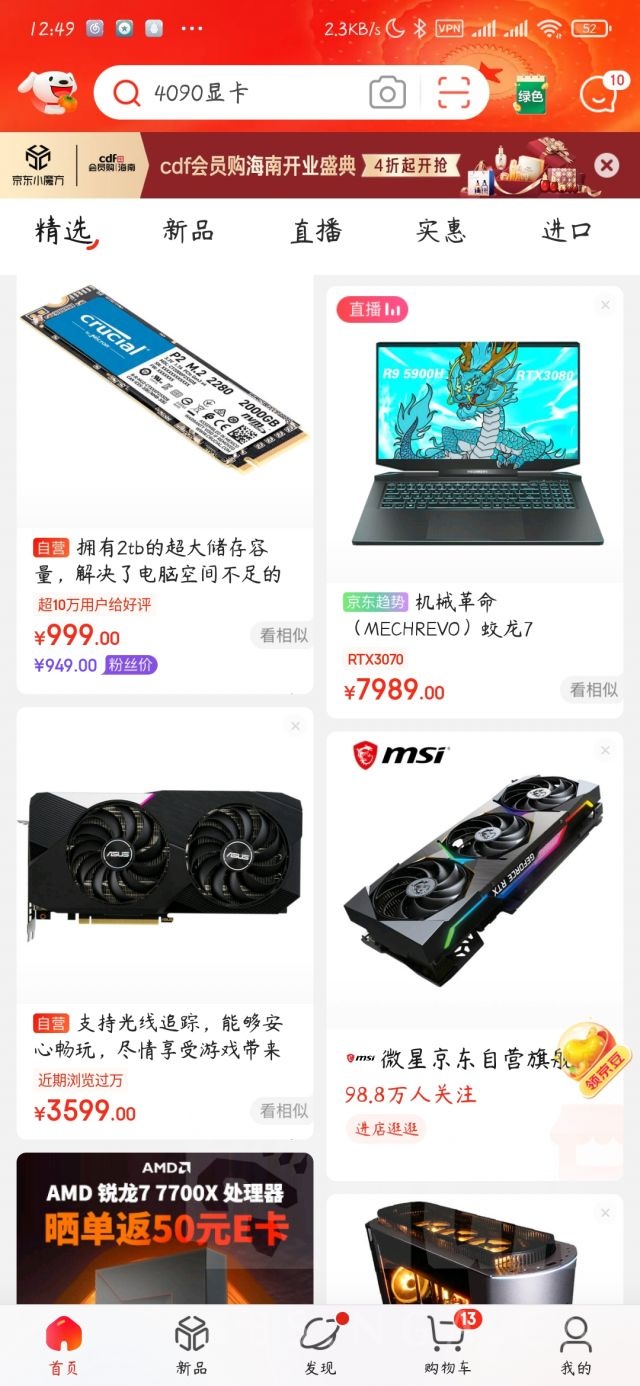Select the 实惠 tab
Screen dimensions: 640x1386
coord(441,231)
